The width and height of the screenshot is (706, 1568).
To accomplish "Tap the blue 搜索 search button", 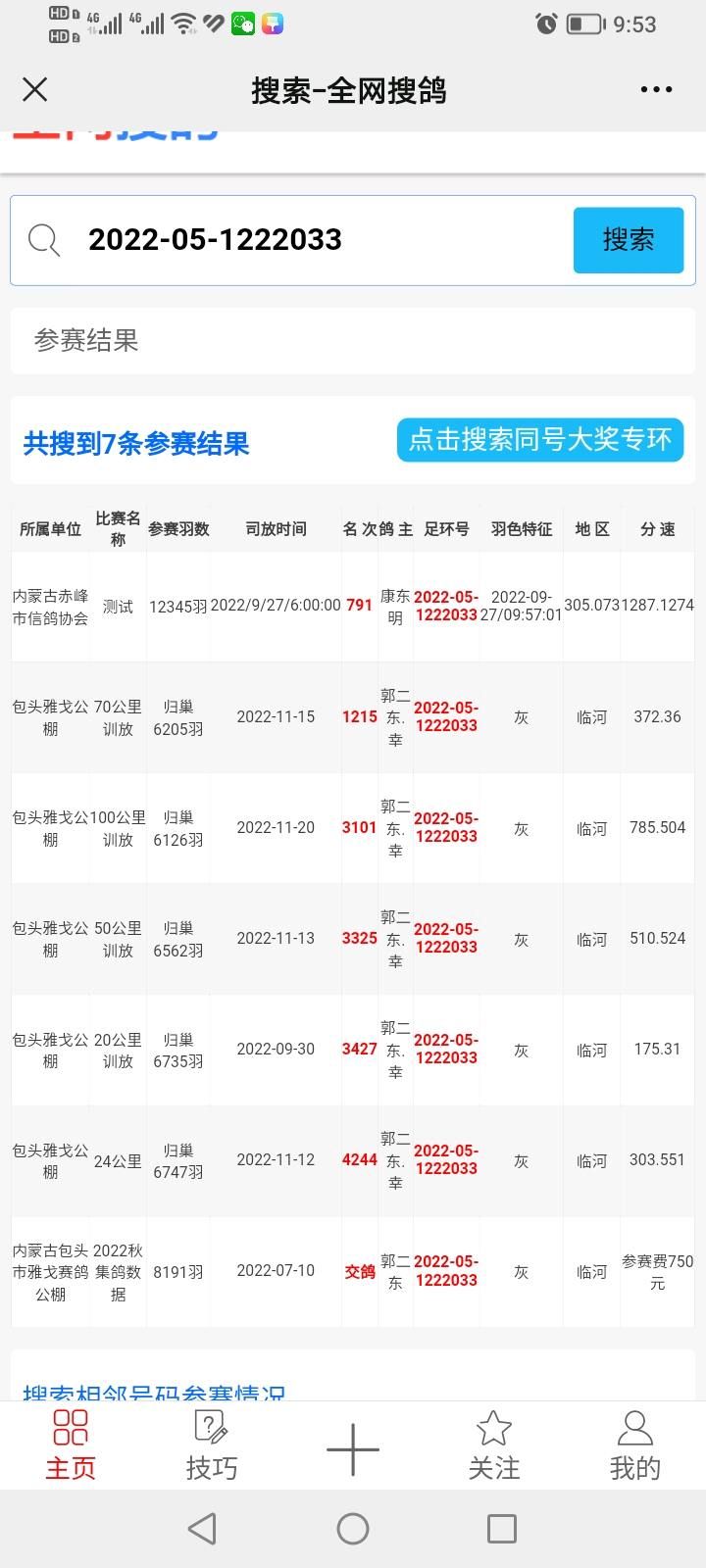I will [x=629, y=240].
